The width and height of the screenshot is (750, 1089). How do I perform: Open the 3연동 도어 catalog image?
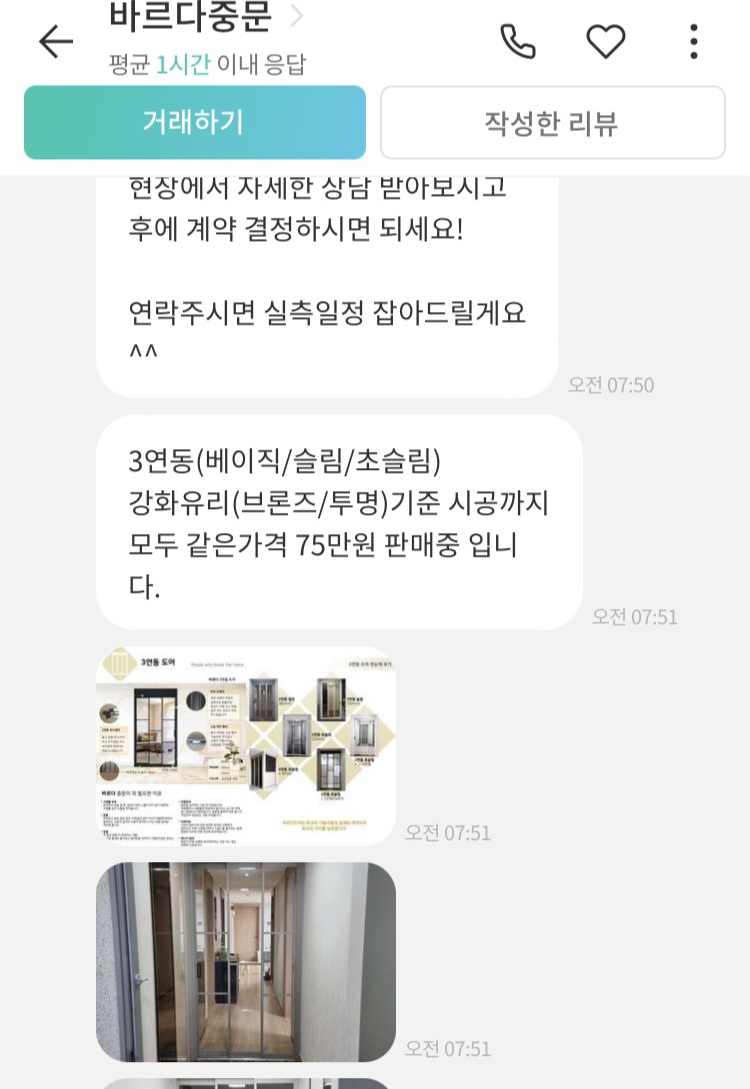click(245, 744)
